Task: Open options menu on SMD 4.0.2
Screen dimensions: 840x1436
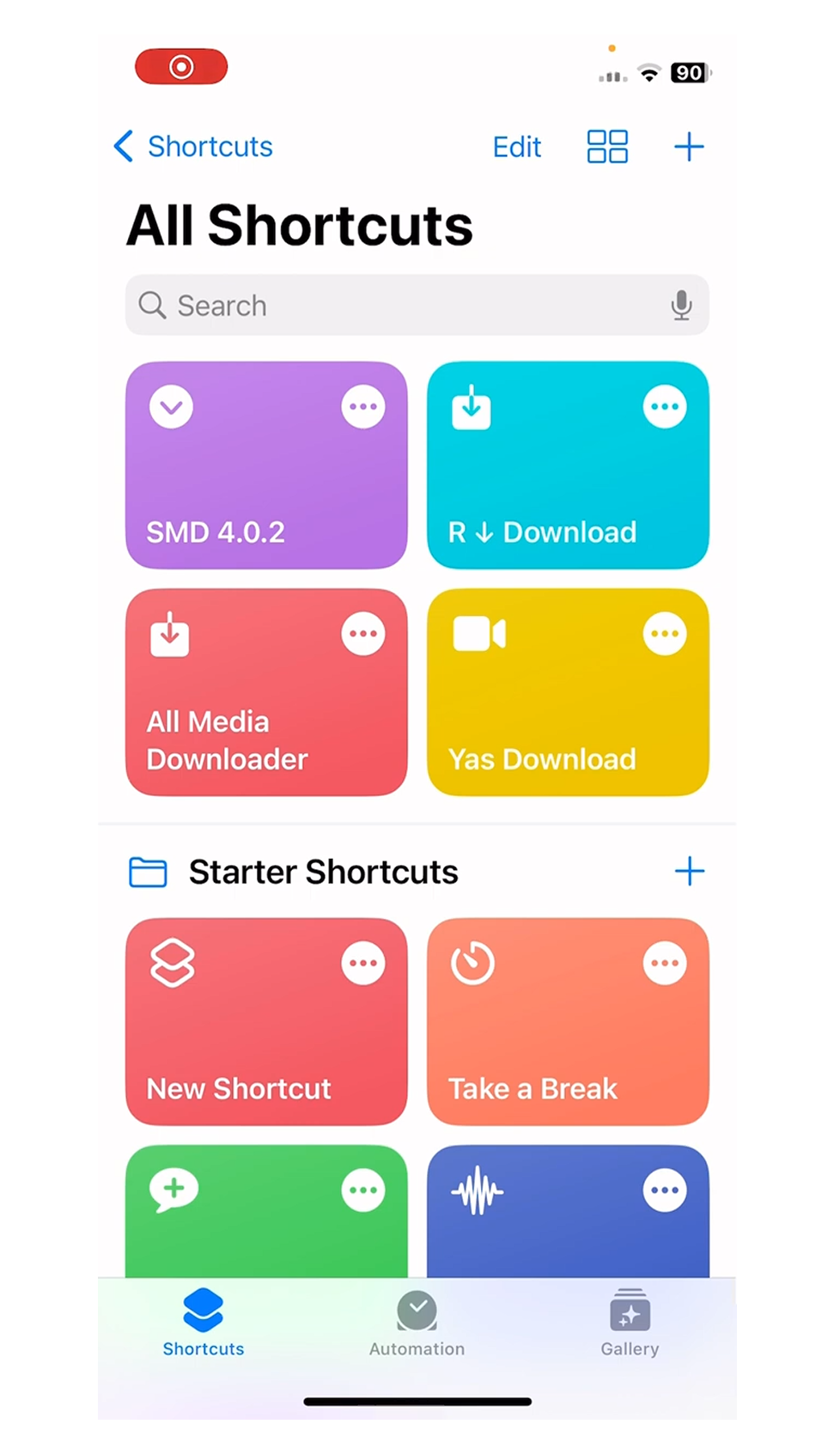Action: pos(363,406)
